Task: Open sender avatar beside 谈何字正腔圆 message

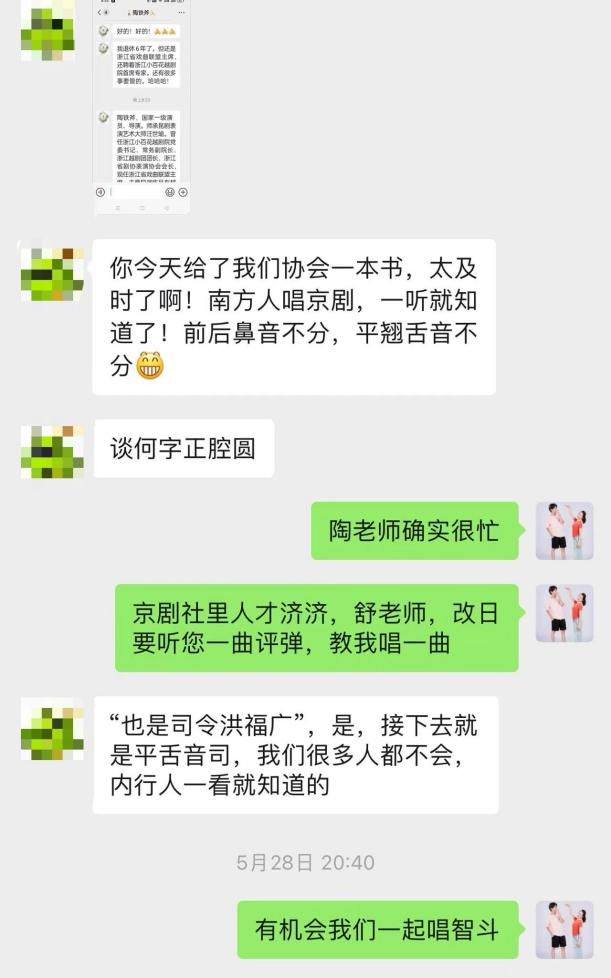Action: 52,449
